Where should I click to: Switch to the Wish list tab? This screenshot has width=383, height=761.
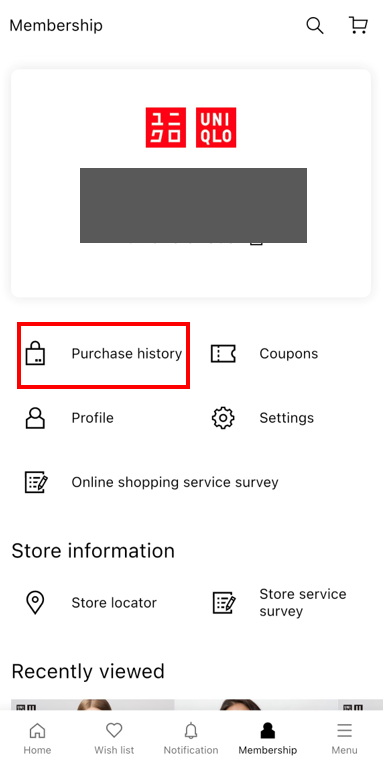pyautogui.click(x=114, y=738)
